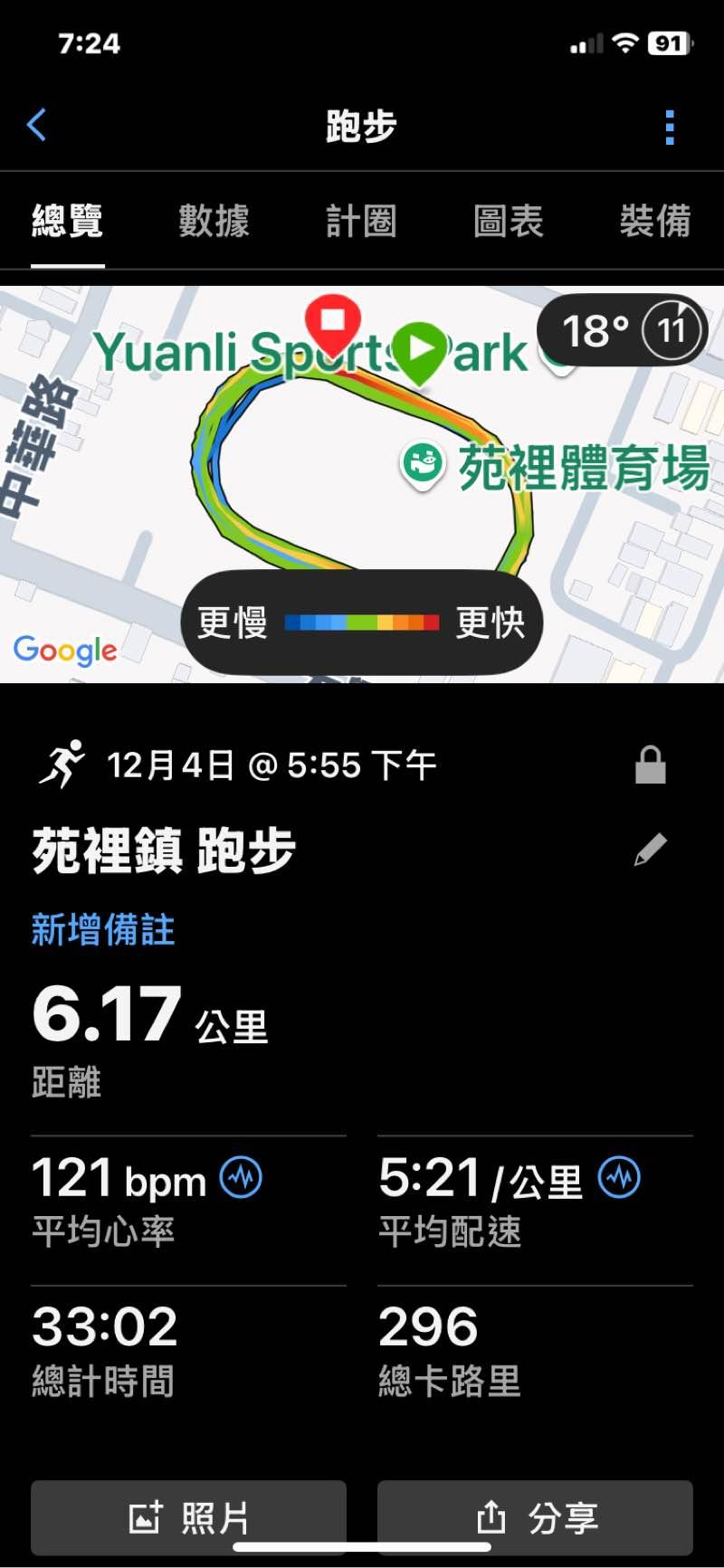Edit the activity name with pencil icon

[650, 850]
